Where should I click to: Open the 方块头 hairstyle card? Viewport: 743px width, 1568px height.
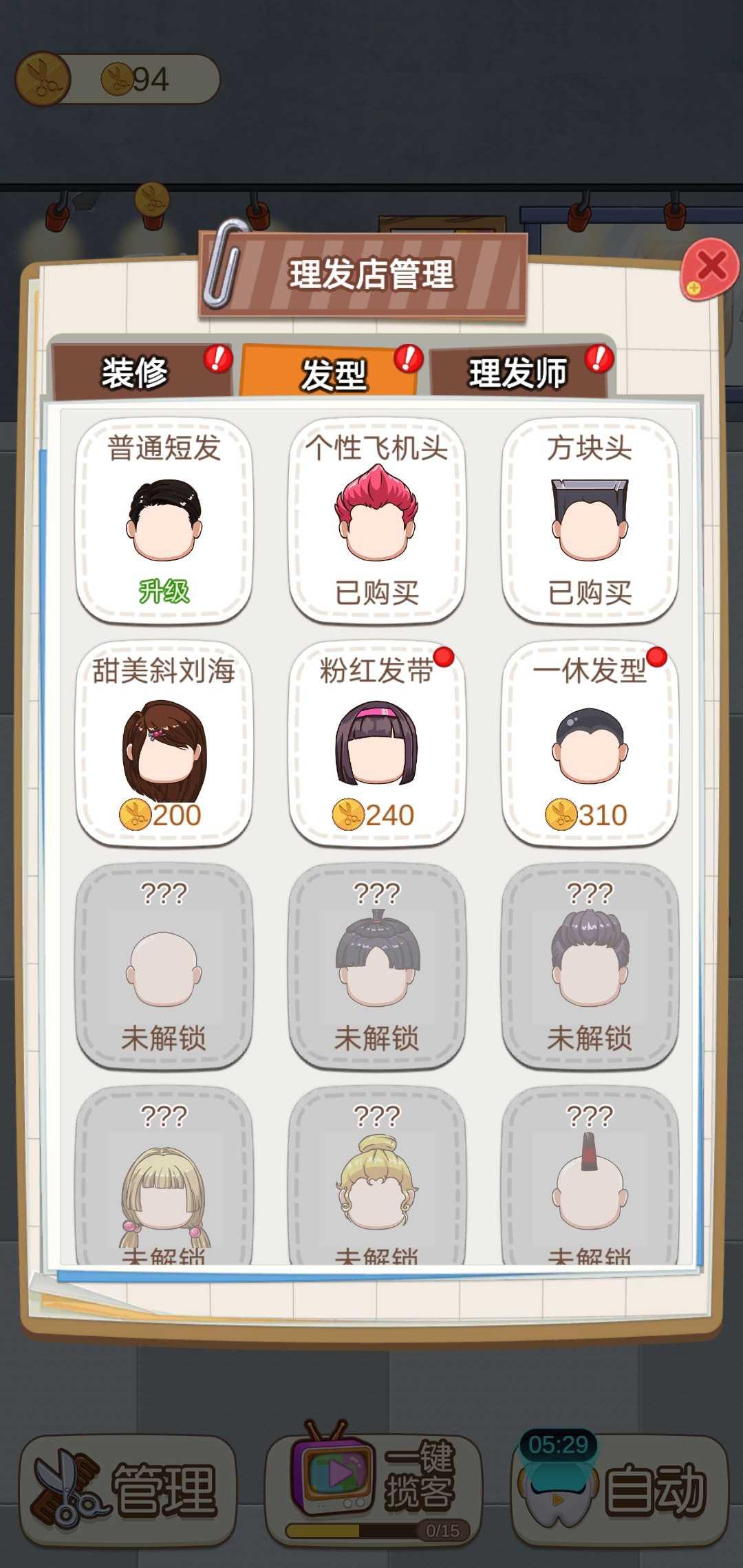pyautogui.click(x=590, y=521)
